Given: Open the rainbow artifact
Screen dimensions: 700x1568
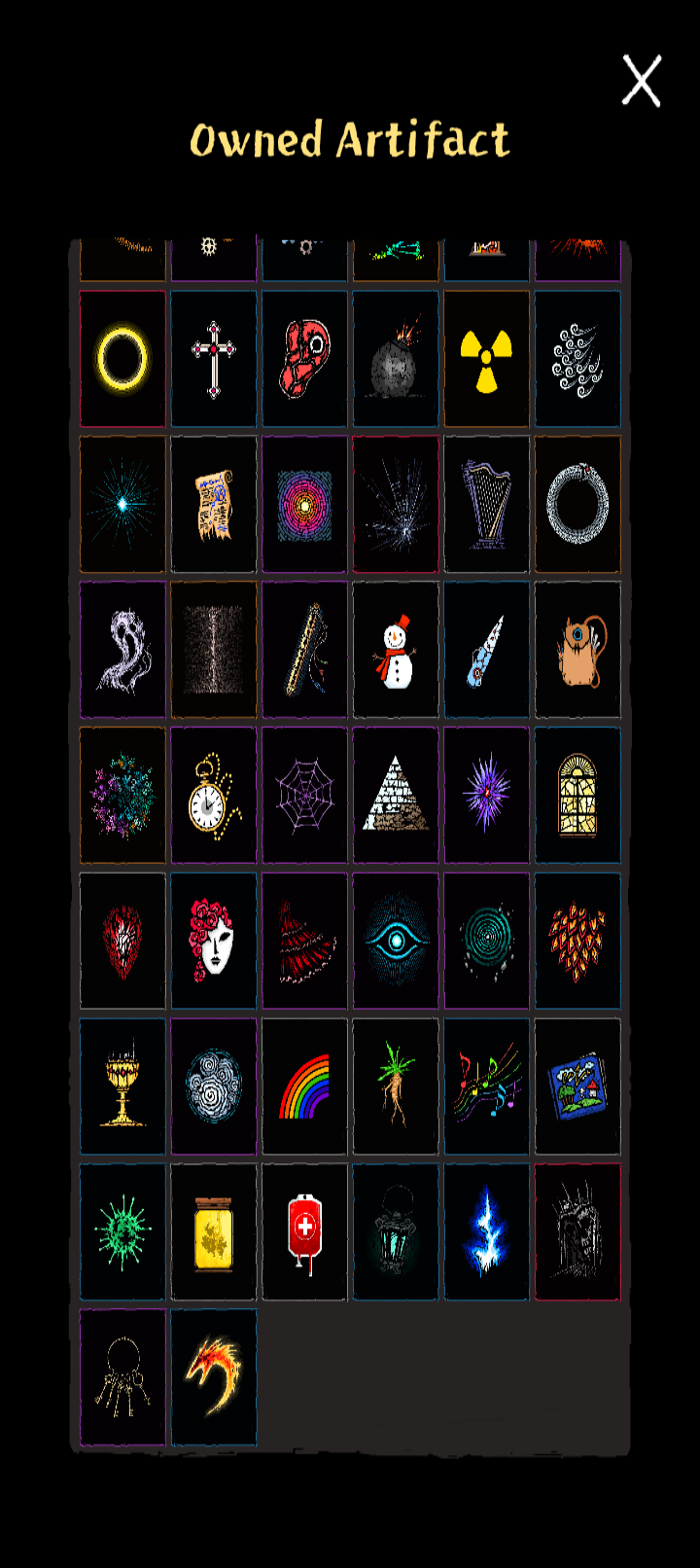Looking at the screenshot, I should 304,1086.
